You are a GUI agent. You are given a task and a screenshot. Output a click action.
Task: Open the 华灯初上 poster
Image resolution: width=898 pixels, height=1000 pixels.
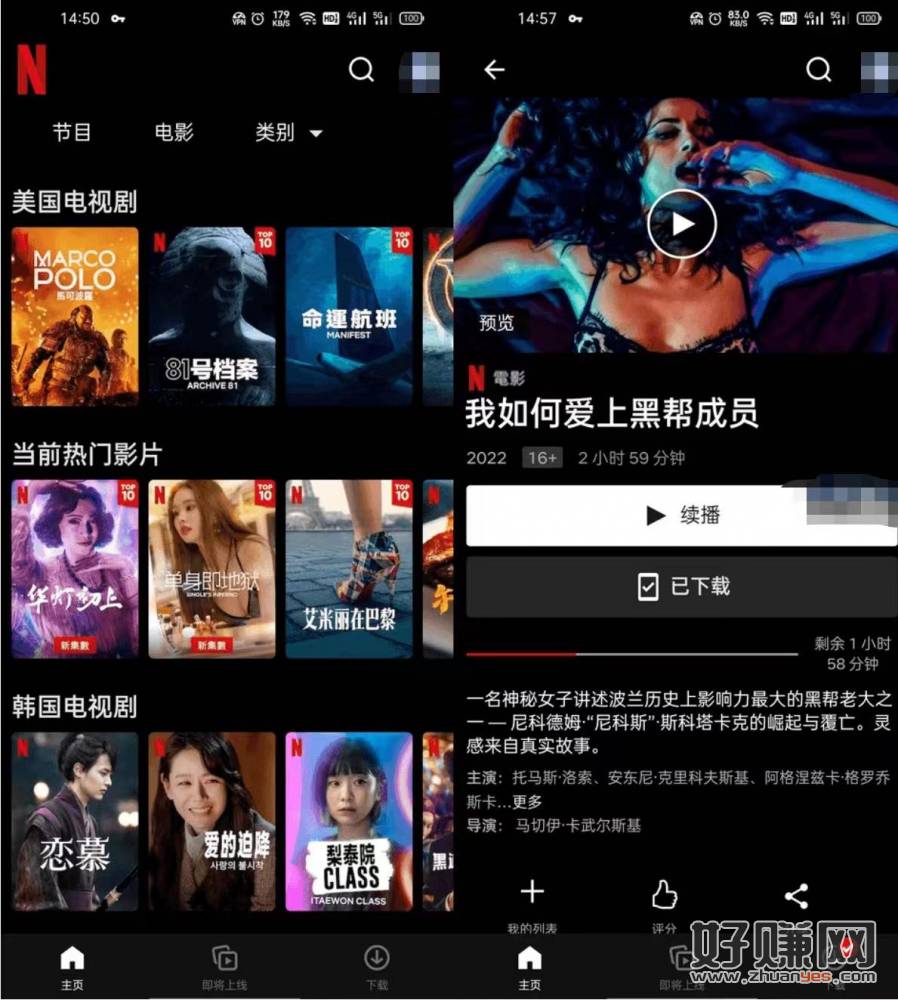tap(75, 568)
